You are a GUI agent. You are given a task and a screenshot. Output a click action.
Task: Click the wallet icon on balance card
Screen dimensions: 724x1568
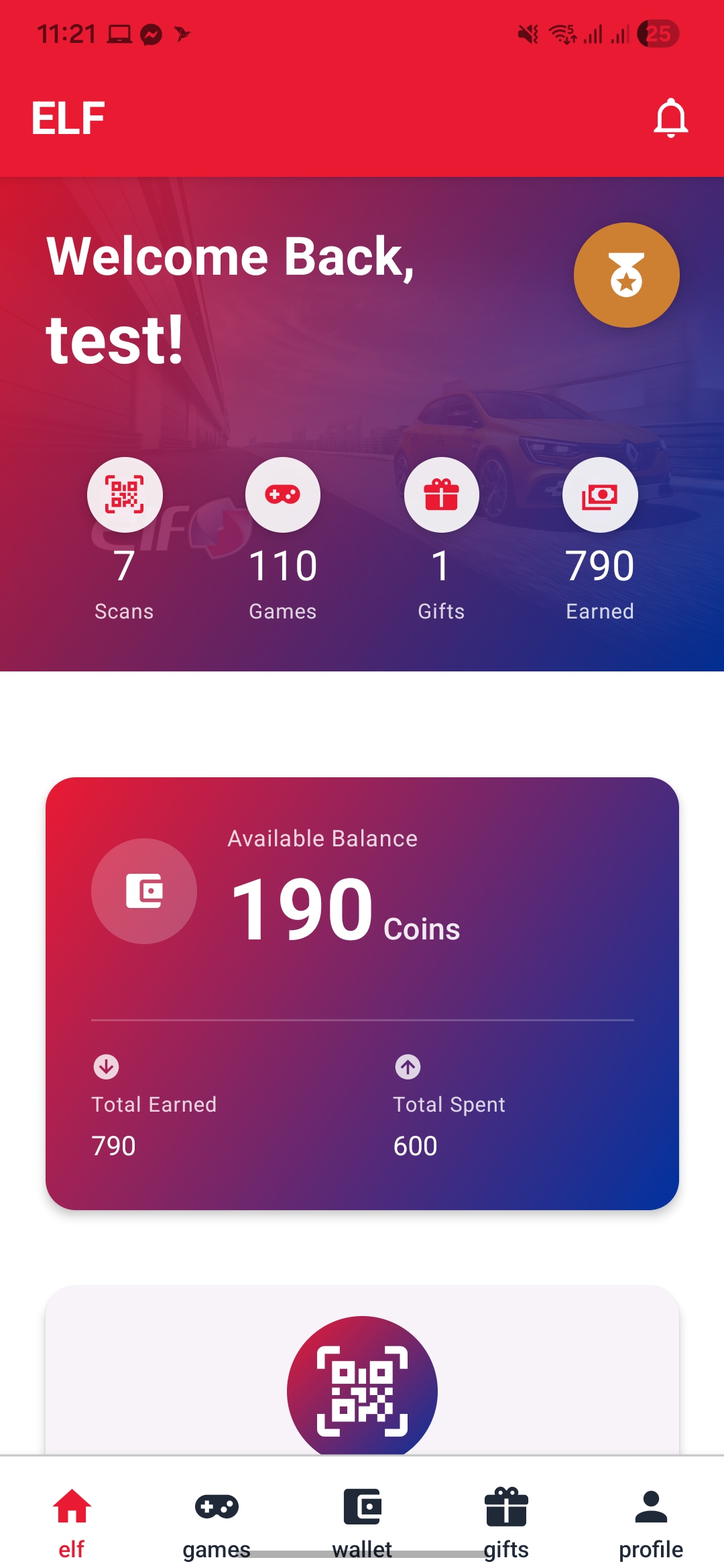[143, 890]
